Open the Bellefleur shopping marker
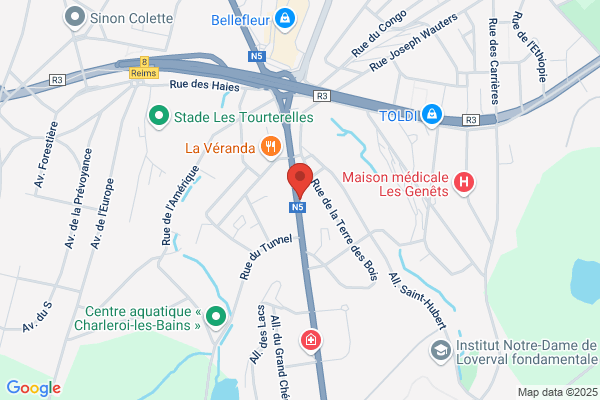The image size is (600, 400). (285, 19)
